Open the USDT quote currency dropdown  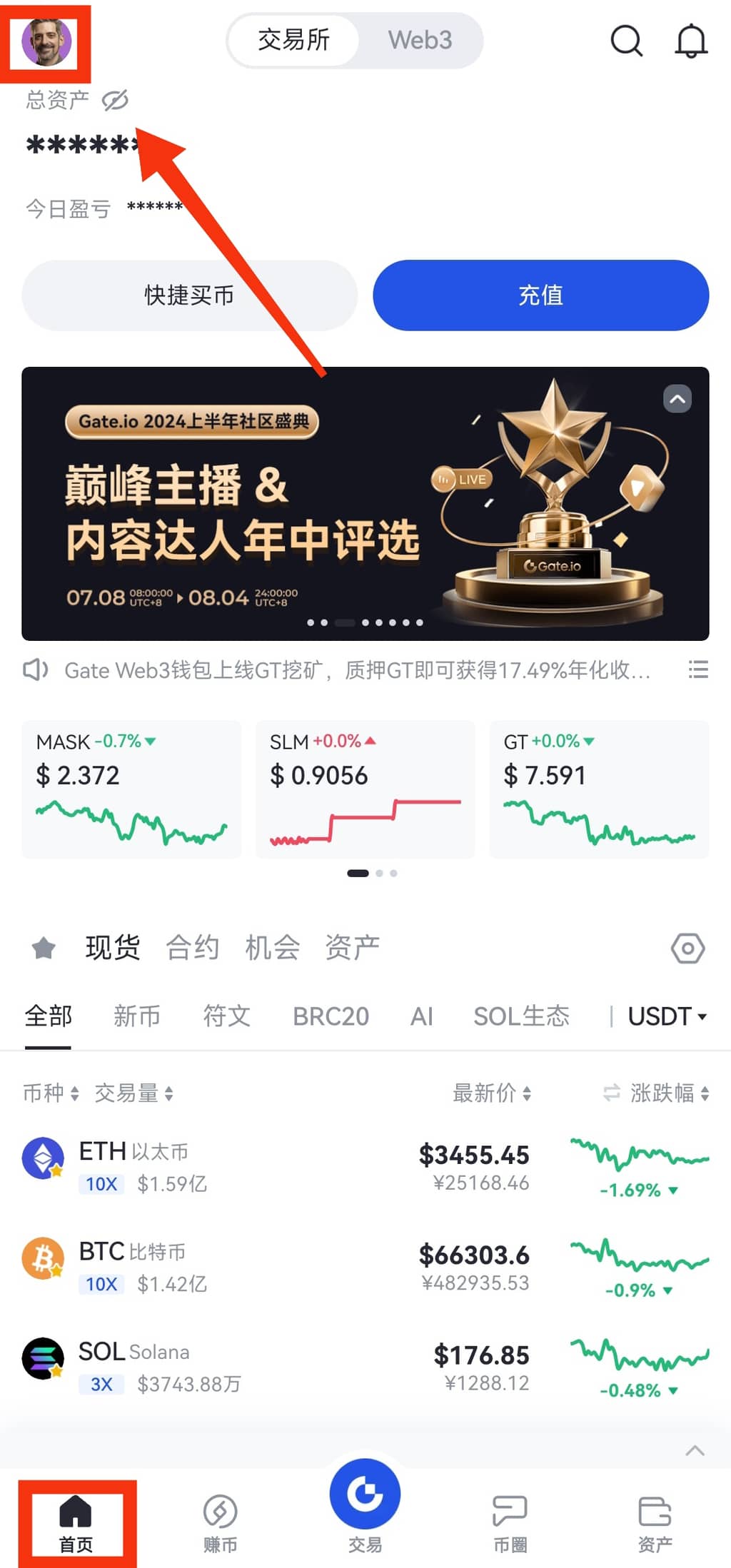tap(665, 1016)
